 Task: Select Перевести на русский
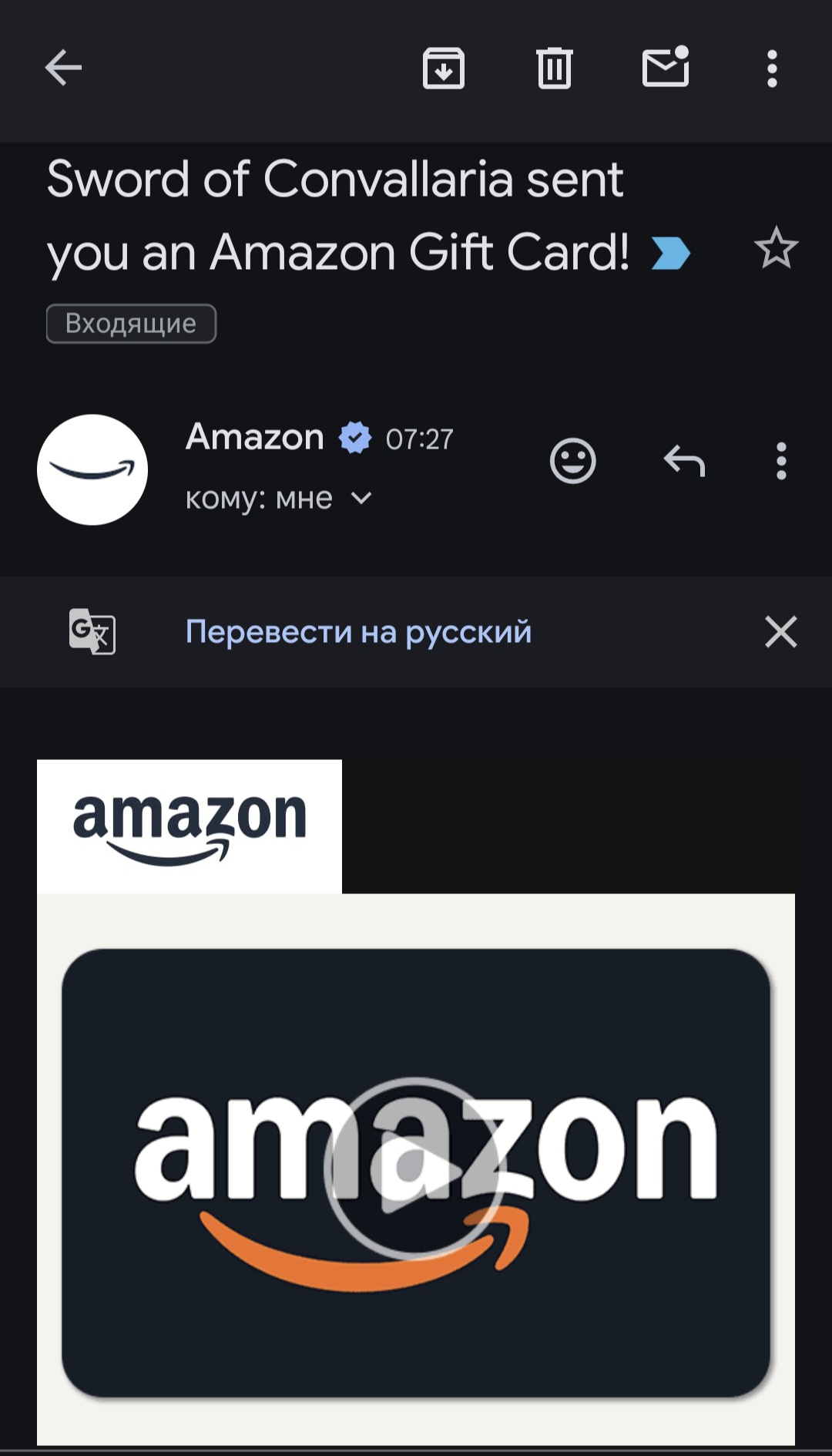pyautogui.click(x=358, y=632)
